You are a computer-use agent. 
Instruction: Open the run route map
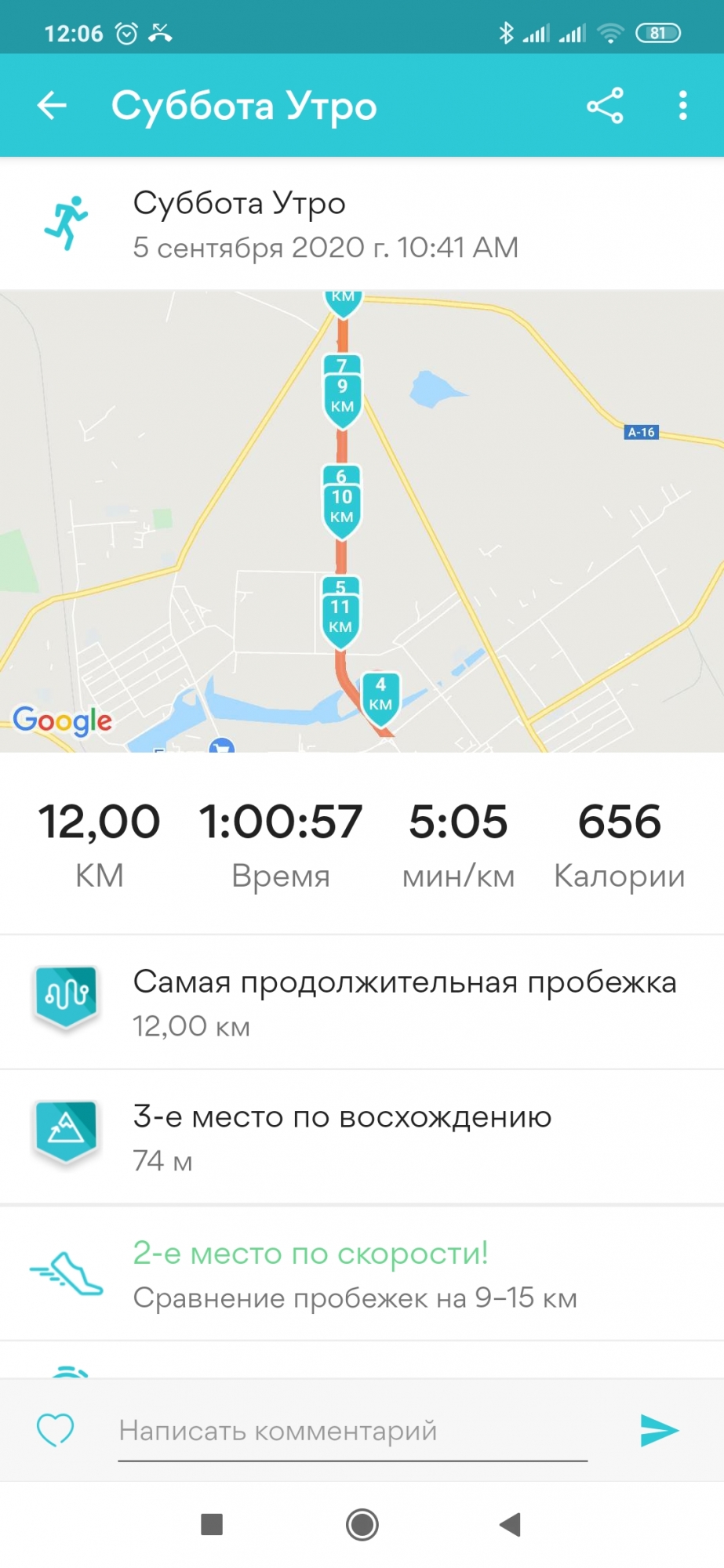point(362,521)
